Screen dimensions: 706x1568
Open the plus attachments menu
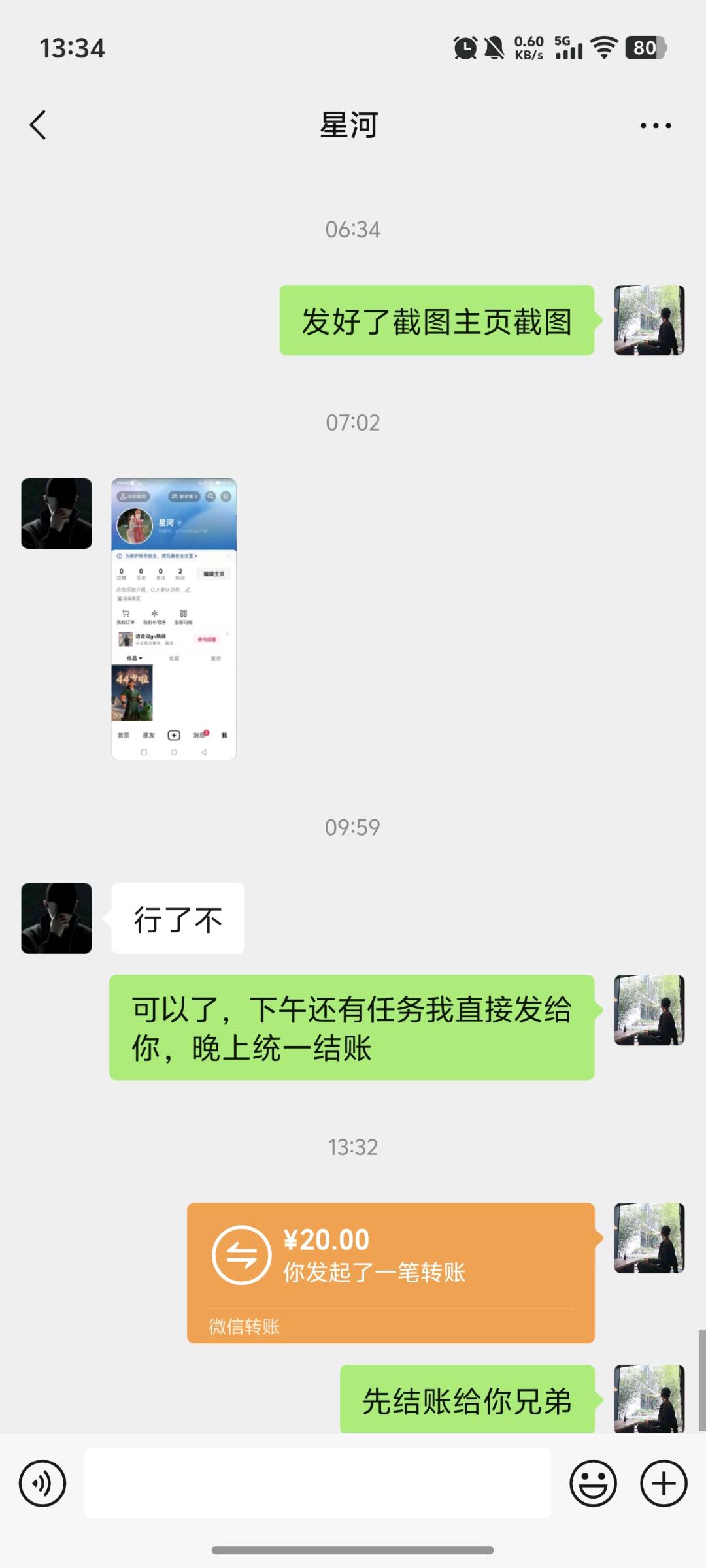(663, 1483)
